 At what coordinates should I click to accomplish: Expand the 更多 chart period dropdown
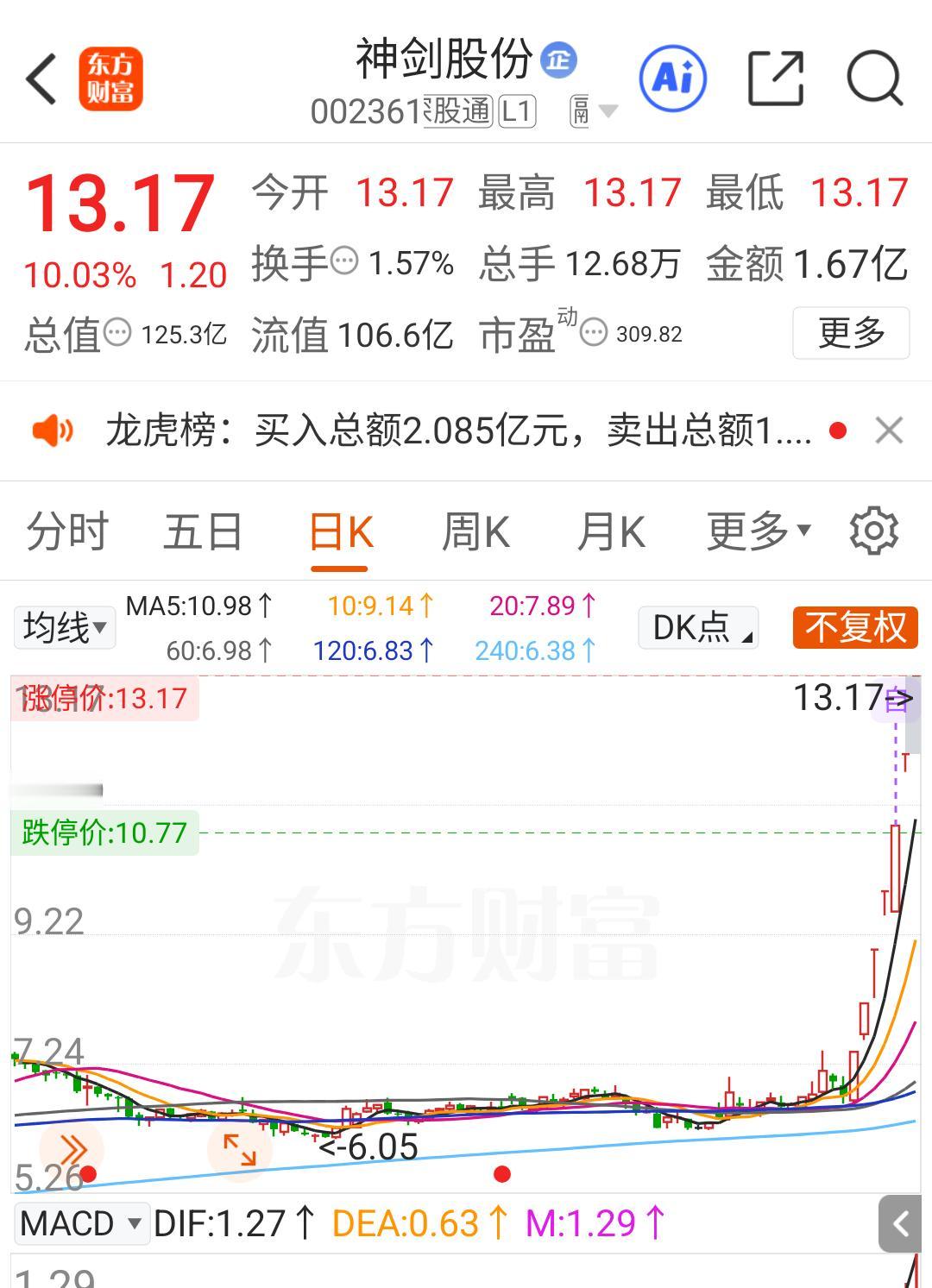tap(753, 530)
